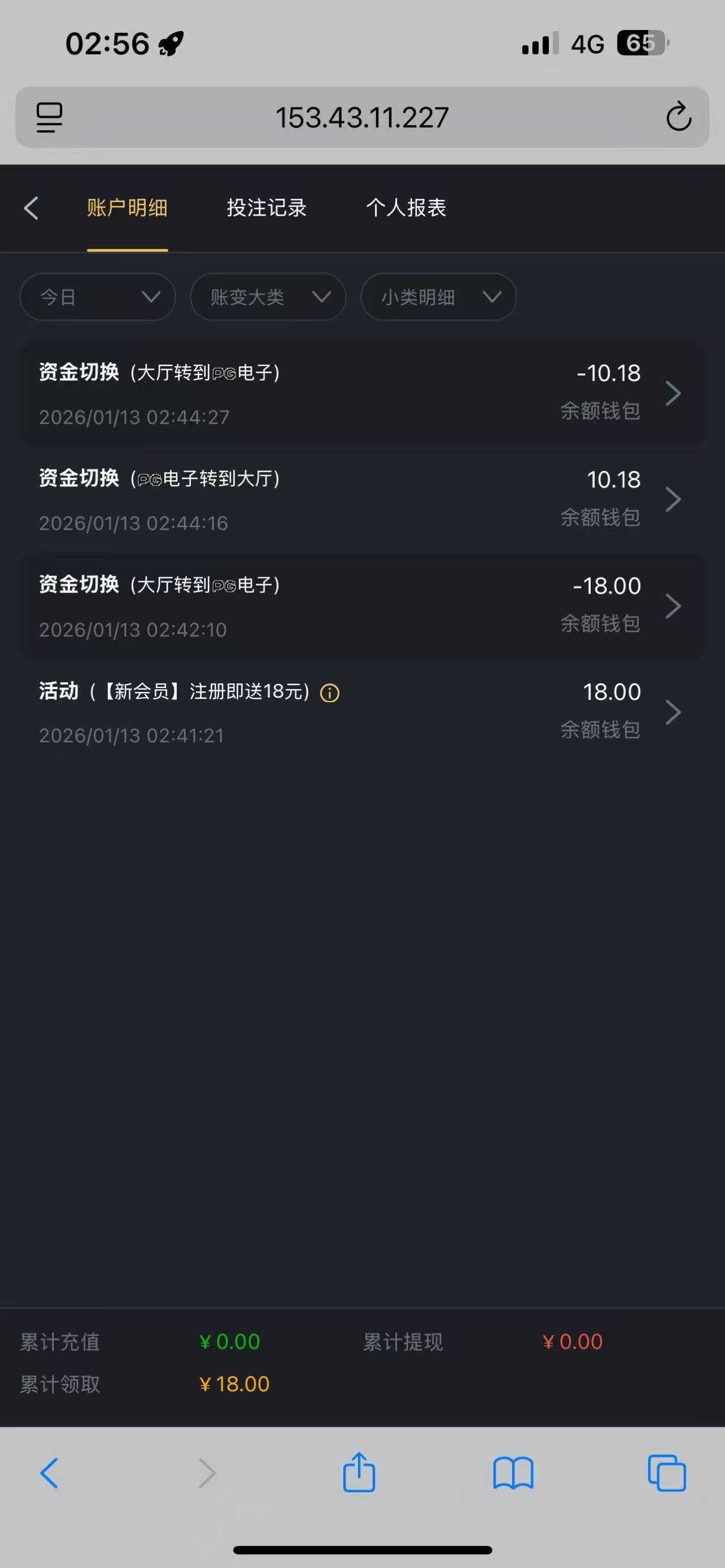Viewport: 725px width, 1568px height.
Task: Navigate back with Safari's back button
Action: (x=49, y=1473)
